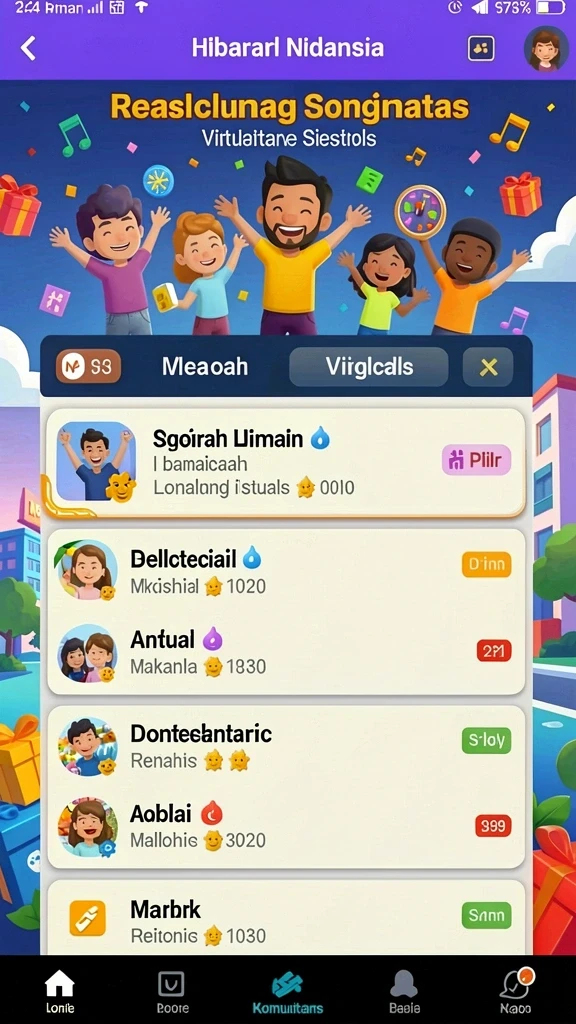Switch to the Virigicalls tab
This screenshot has height=1024, width=576.
pos(369,366)
